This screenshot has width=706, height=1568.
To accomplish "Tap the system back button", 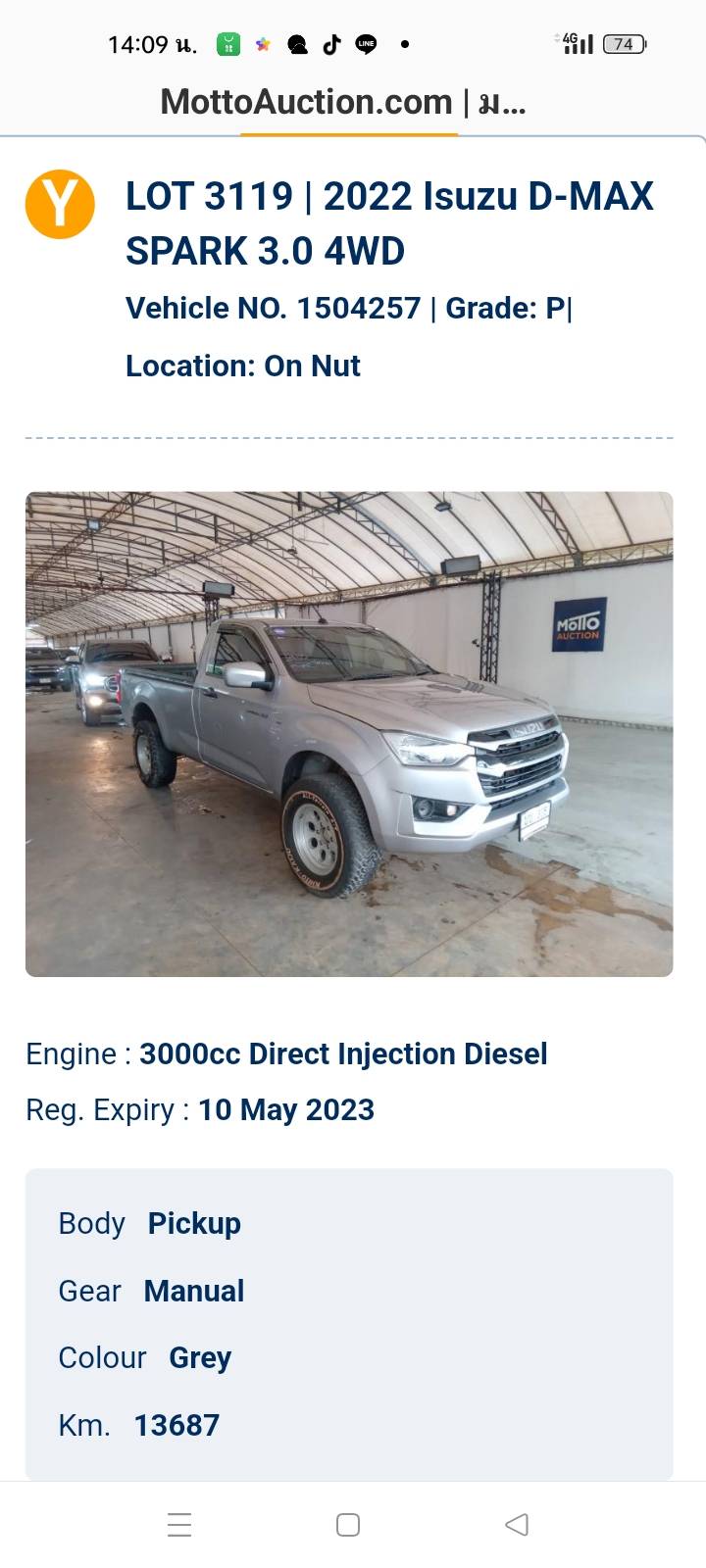I will pos(517,1525).
